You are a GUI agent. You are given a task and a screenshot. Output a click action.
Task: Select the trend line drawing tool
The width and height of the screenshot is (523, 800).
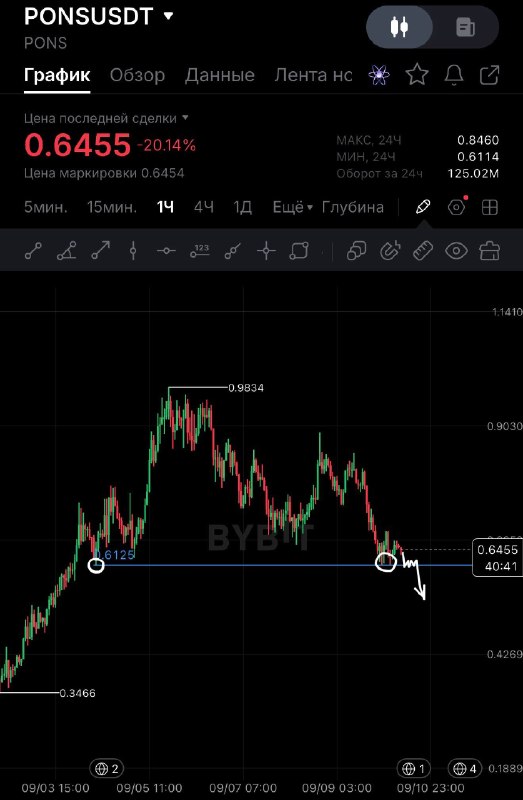[x=34, y=251]
